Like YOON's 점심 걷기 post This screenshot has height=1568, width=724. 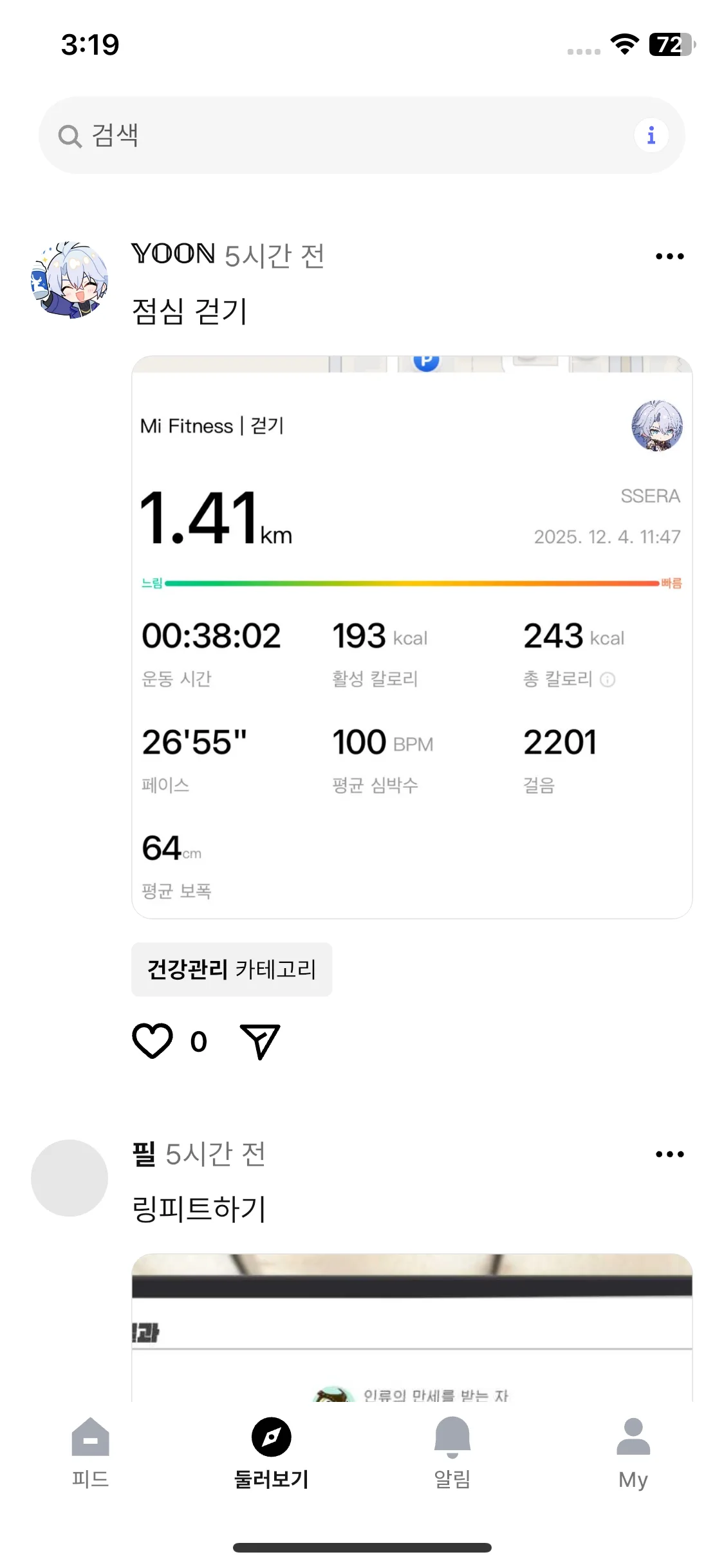[153, 1041]
